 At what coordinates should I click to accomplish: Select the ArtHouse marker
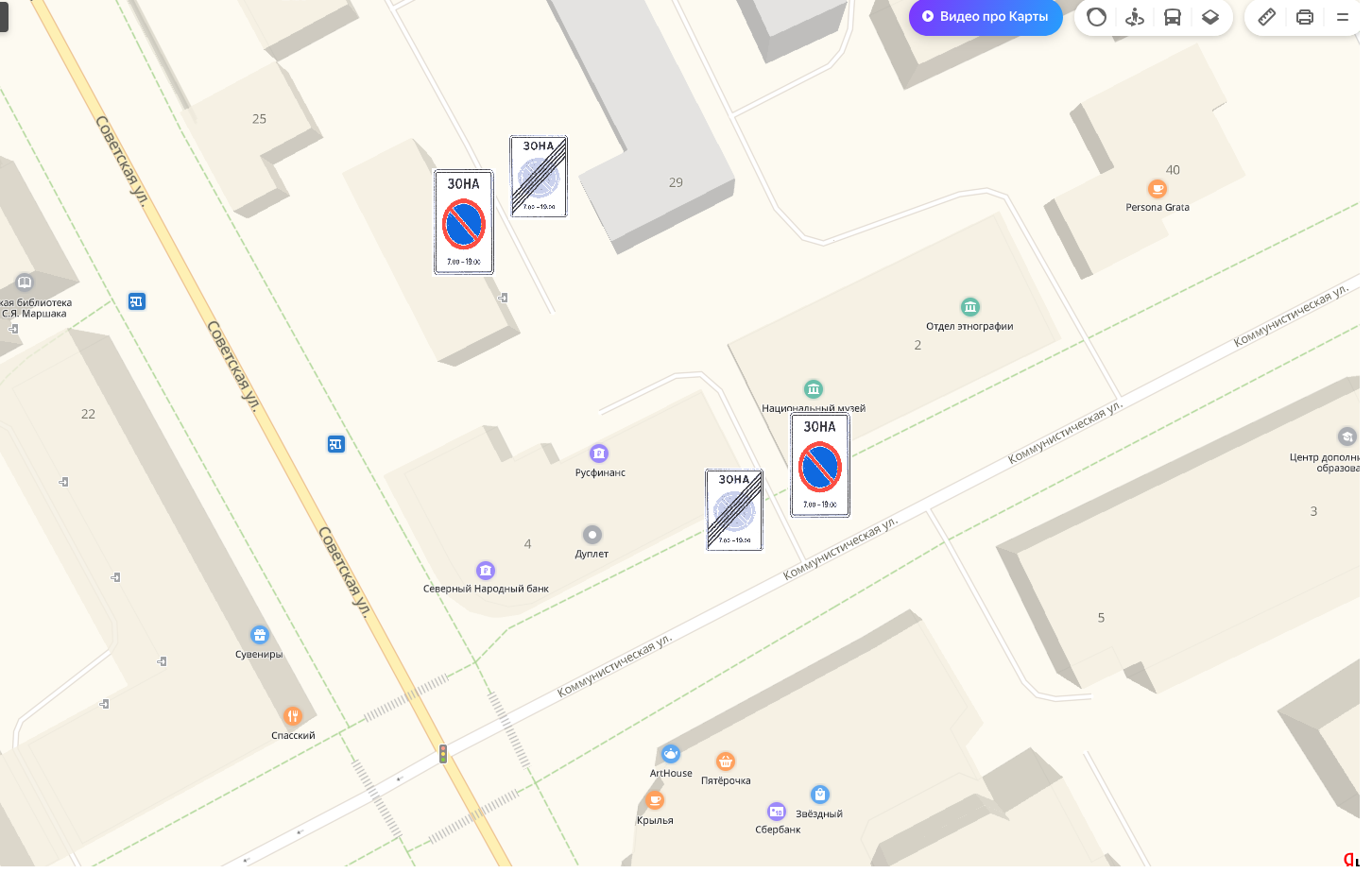point(671,754)
